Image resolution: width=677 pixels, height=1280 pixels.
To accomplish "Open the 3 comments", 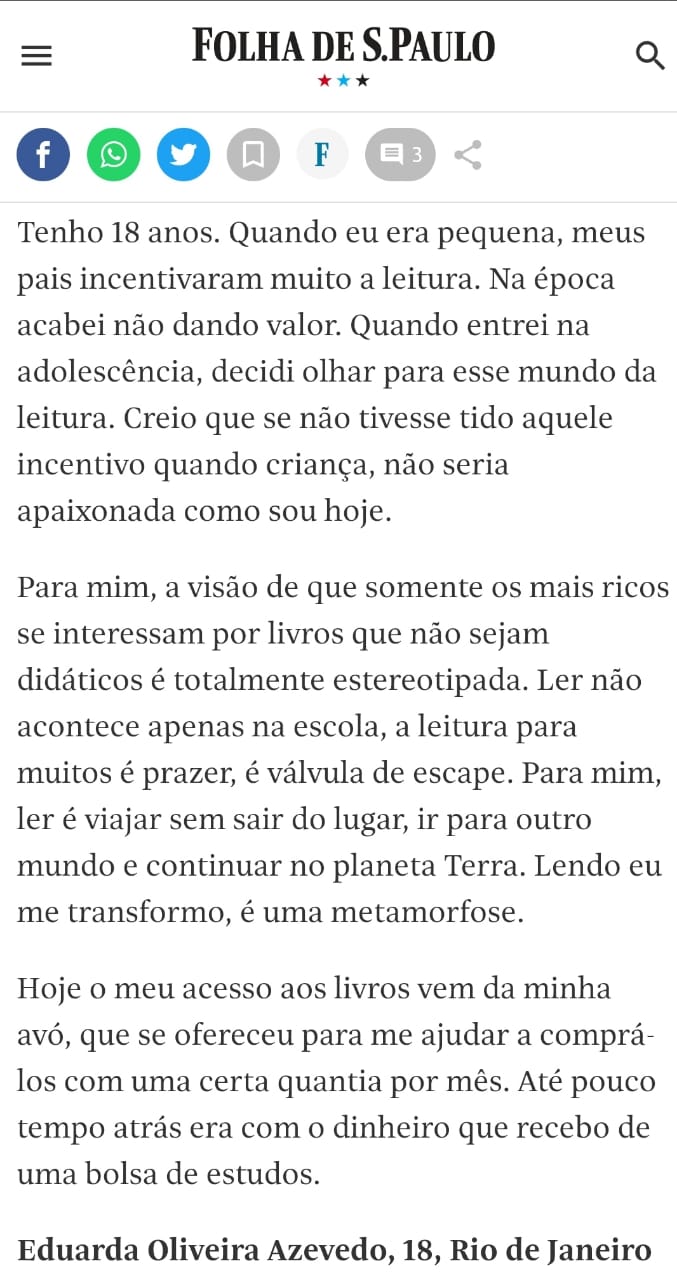I will [x=400, y=155].
